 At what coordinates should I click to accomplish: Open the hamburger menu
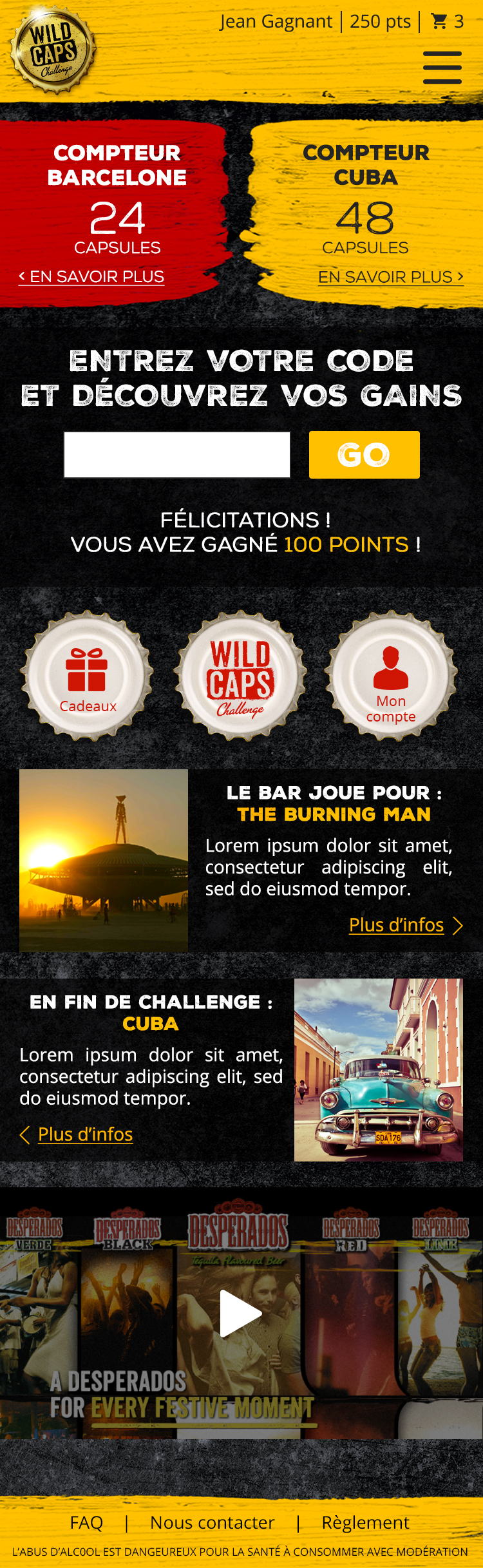(442, 68)
